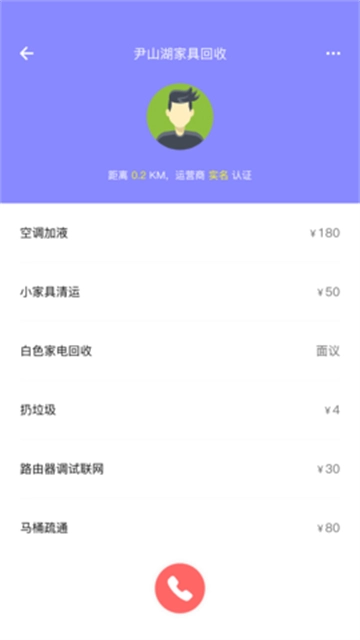Open the three-dot overflow menu
The height and width of the screenshot is (640, 360).
(x=333, y=53)
